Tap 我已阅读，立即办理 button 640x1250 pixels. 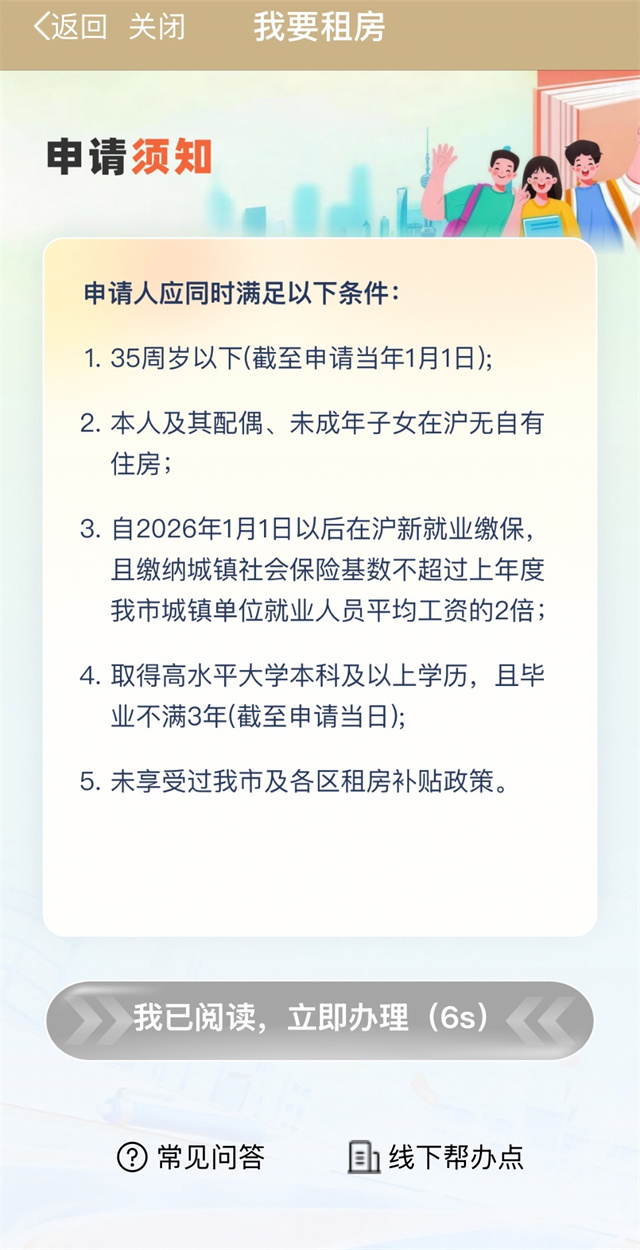pyautogui.click(x=320, y=1020)
